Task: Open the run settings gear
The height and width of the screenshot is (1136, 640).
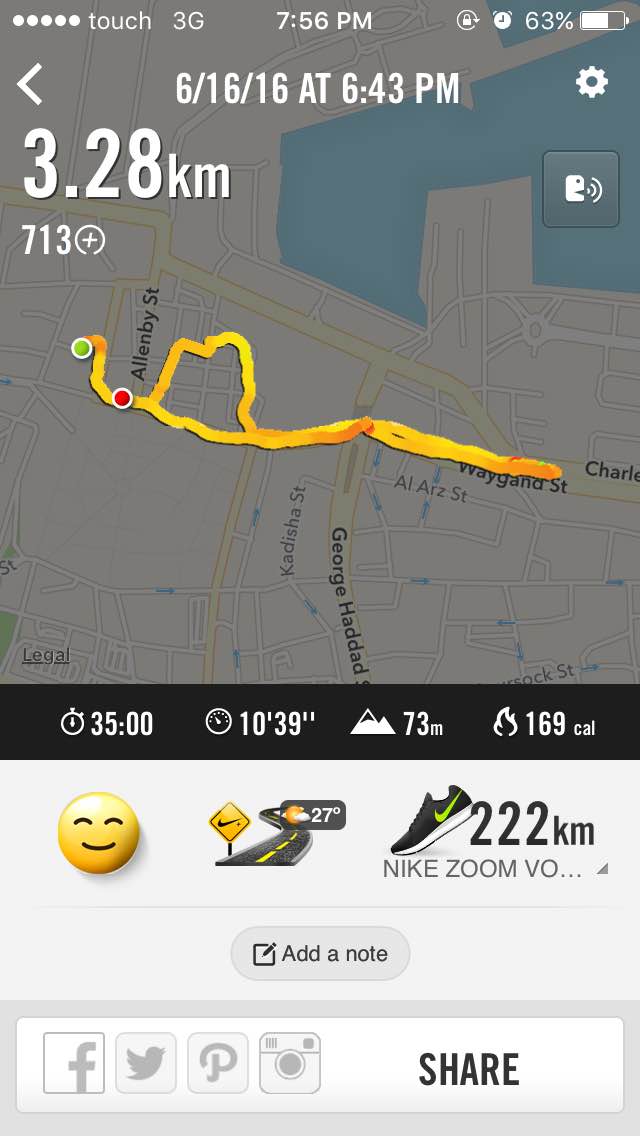Action: tap(591, 83)
